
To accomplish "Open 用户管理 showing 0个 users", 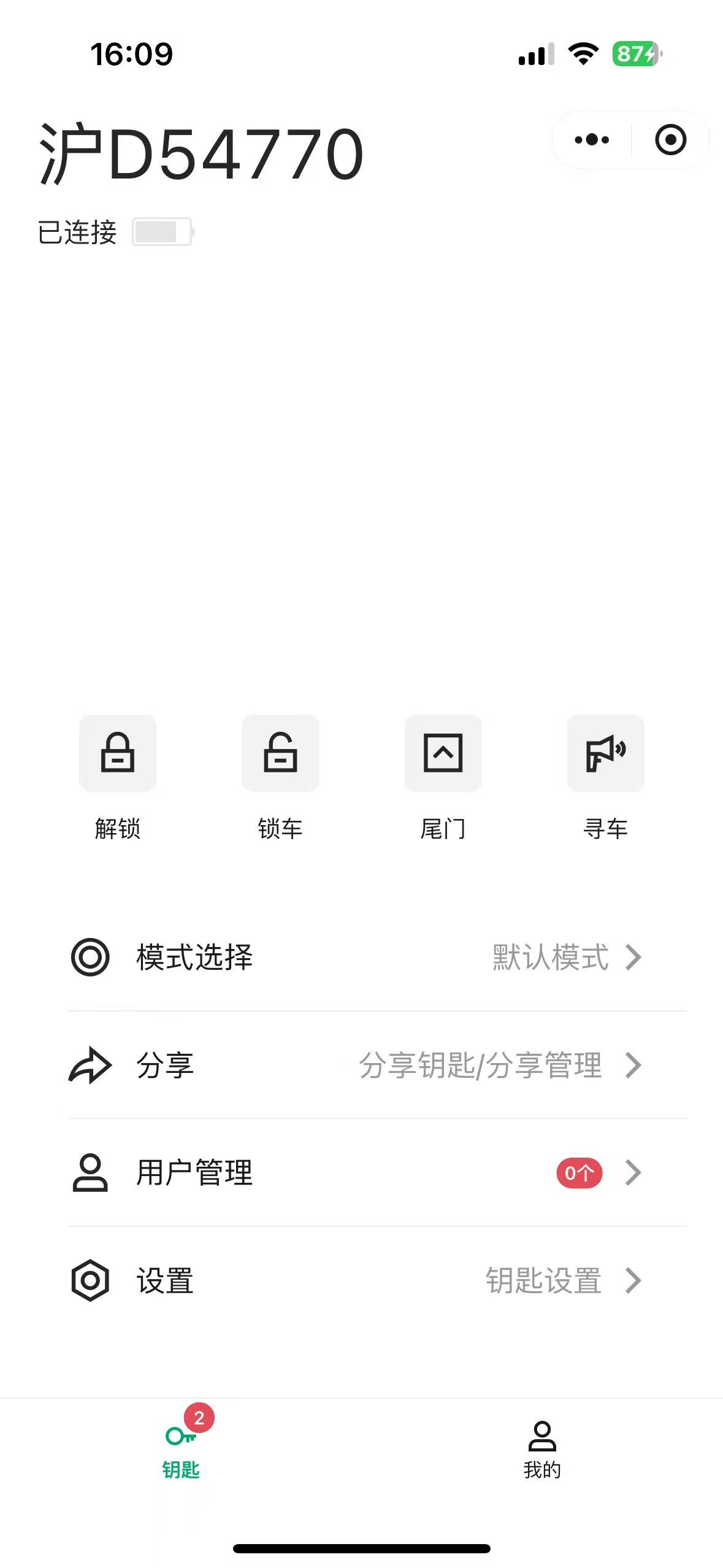I will [580, 1173].
